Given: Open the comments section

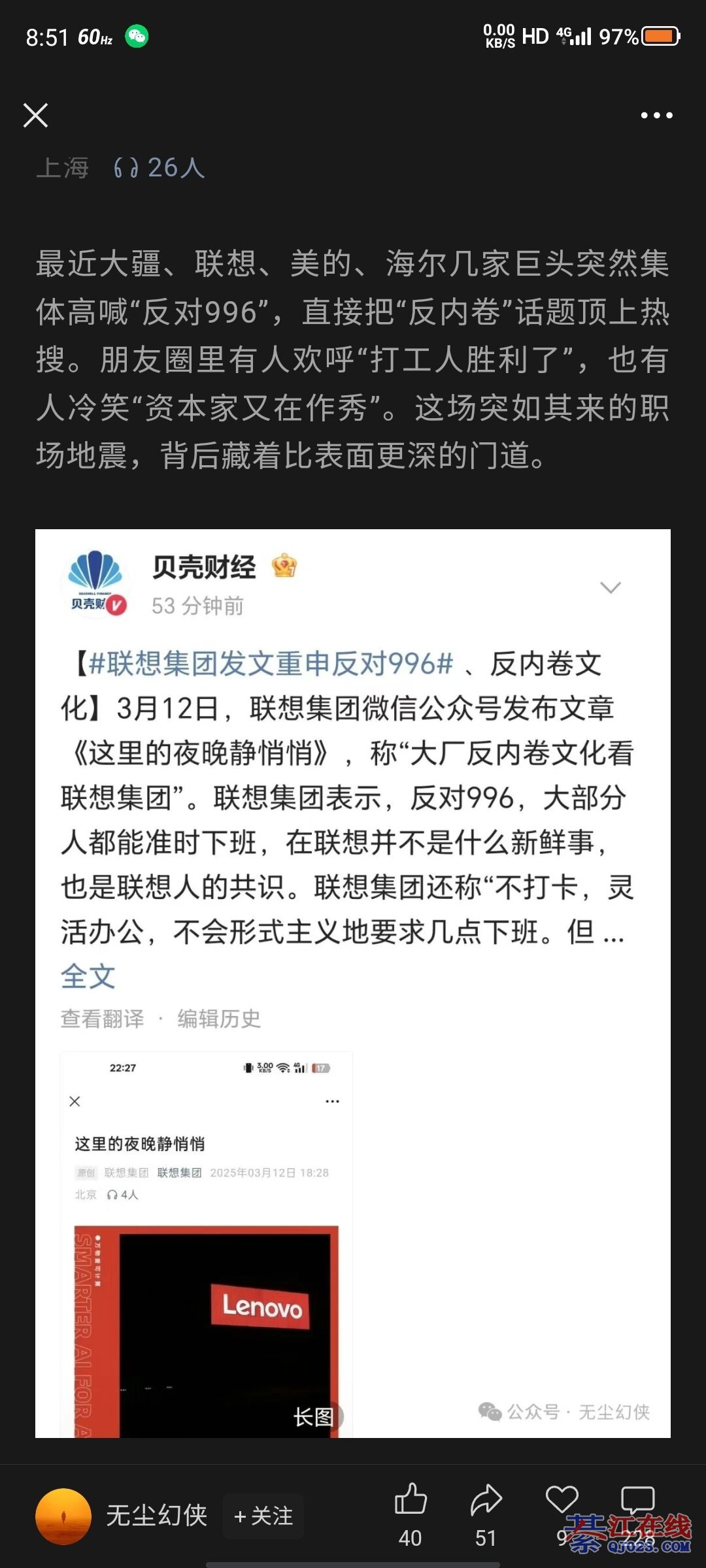Looking at the screenshot, I should pos(637,1500).
